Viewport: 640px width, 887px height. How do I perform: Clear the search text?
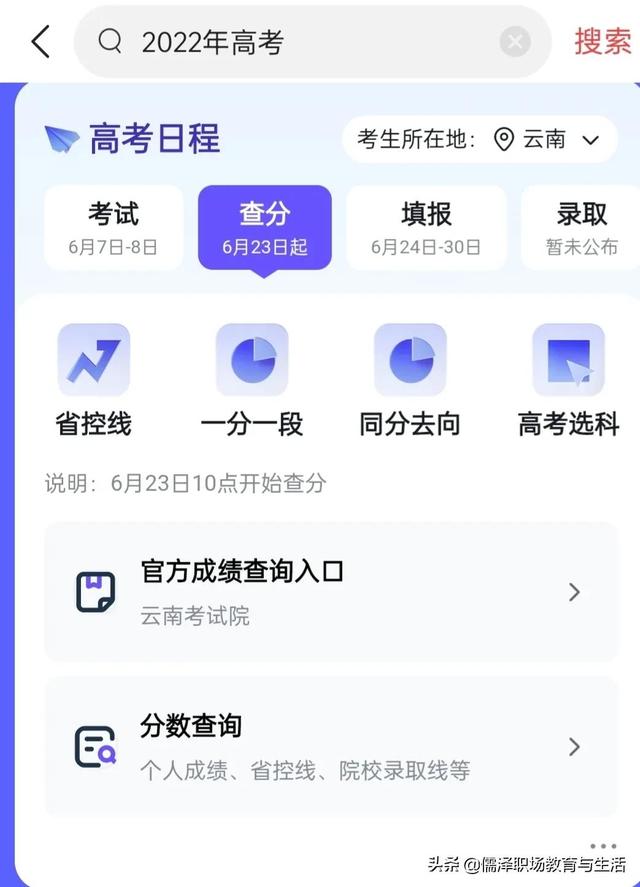(x=514, y=42)
